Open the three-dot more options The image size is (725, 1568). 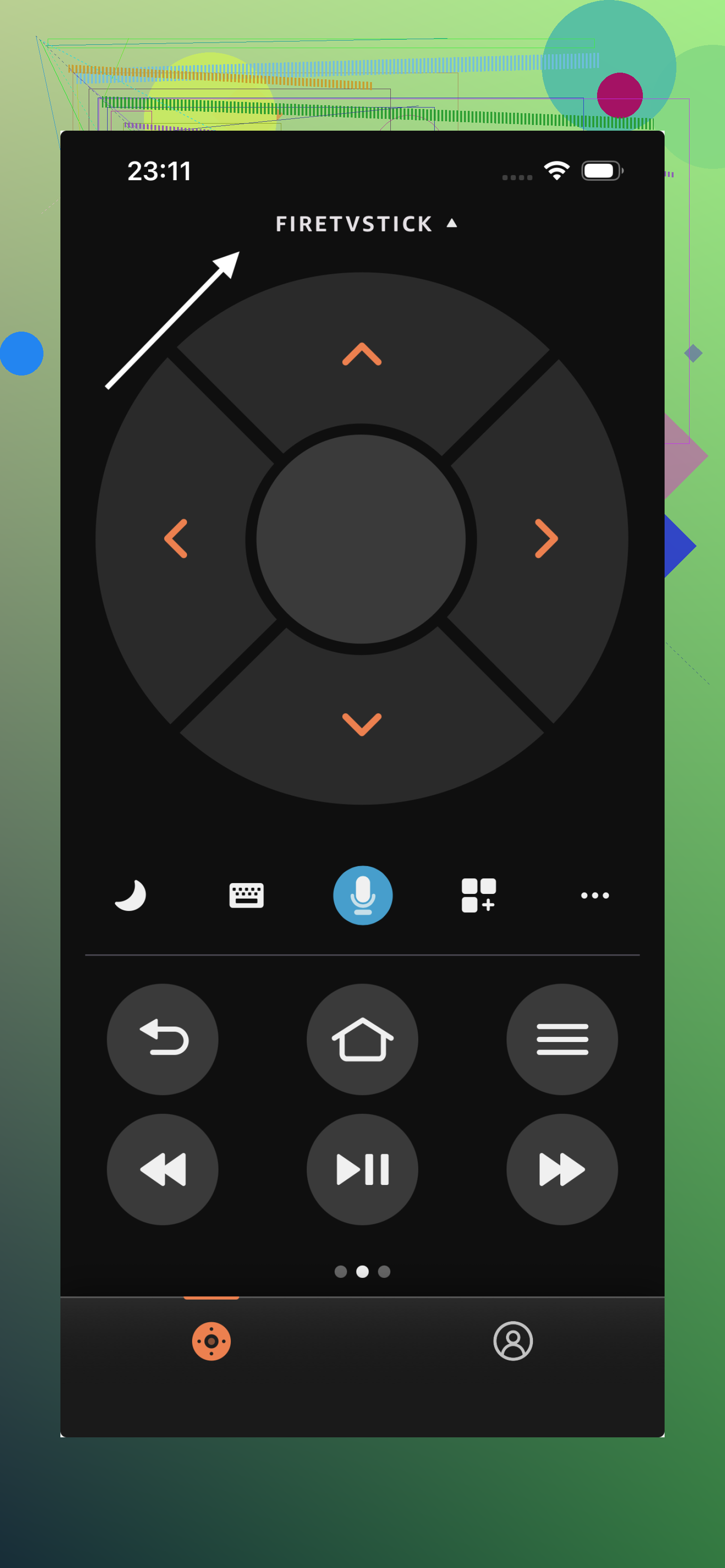click(x=595, y=895)
